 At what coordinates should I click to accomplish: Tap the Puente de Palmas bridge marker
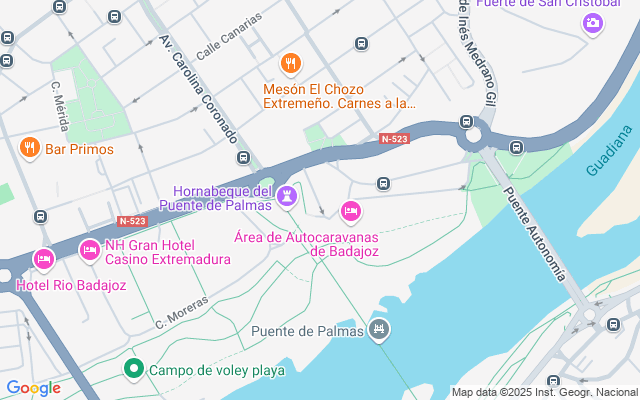[379, 330]
